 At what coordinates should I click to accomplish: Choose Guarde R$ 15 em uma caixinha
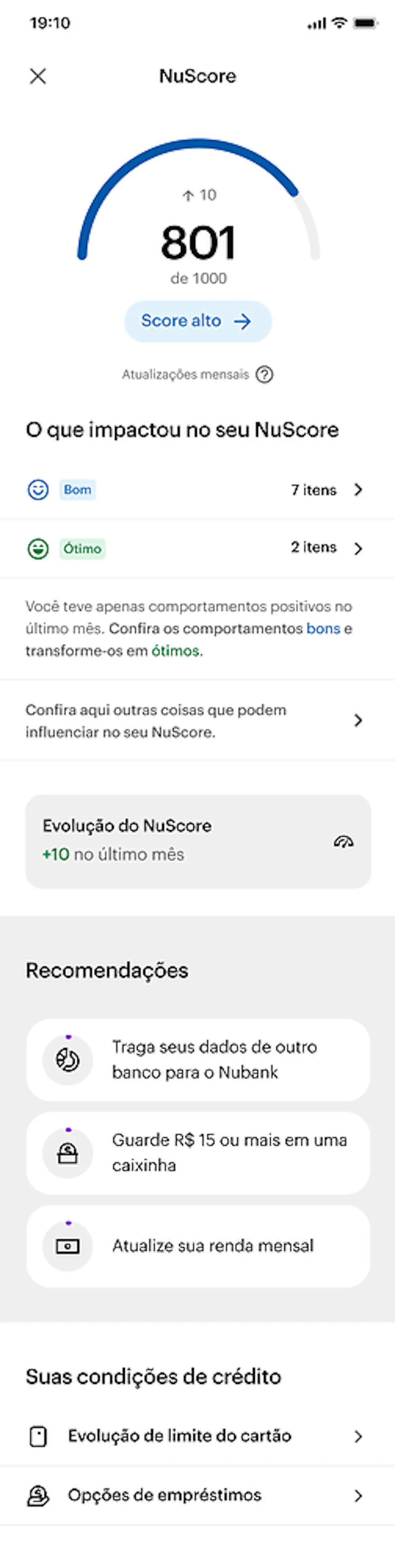tap(197, 1152)
